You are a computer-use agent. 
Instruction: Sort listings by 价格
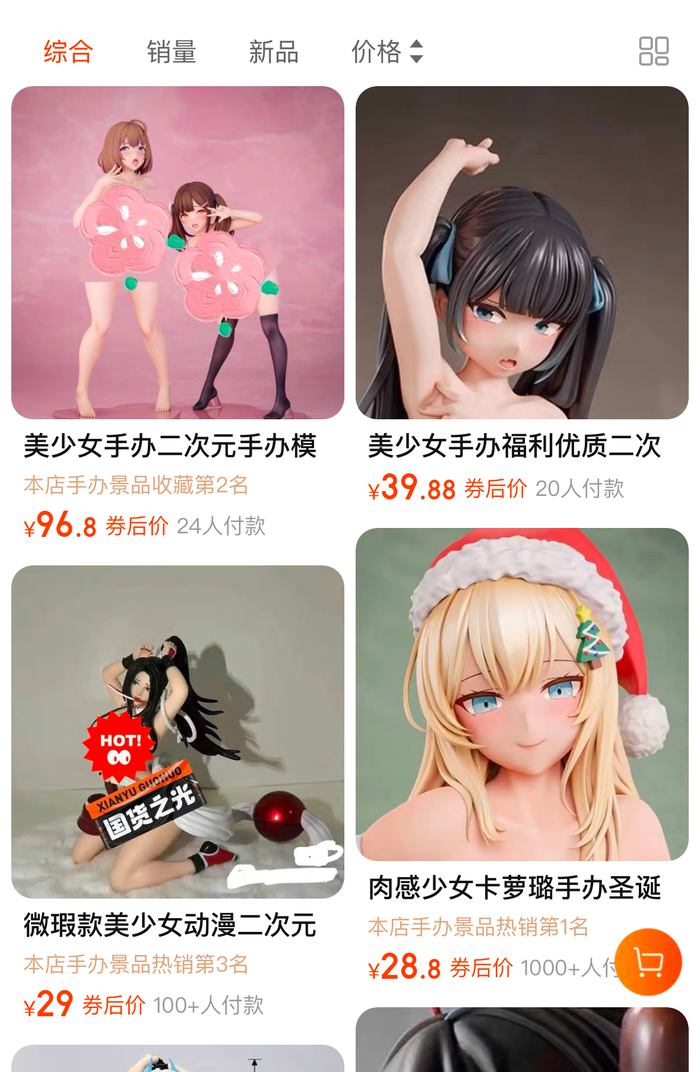(387, 52)
